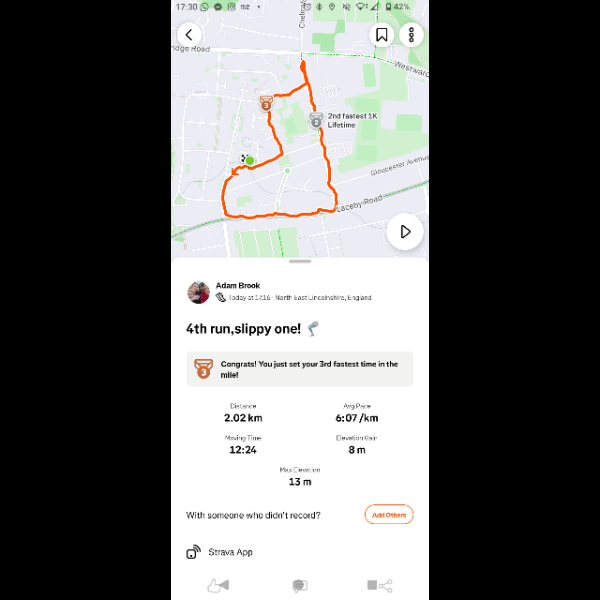The image size is (600, 600).
Task: Go back from the activity screen
Action: [189, 35]
